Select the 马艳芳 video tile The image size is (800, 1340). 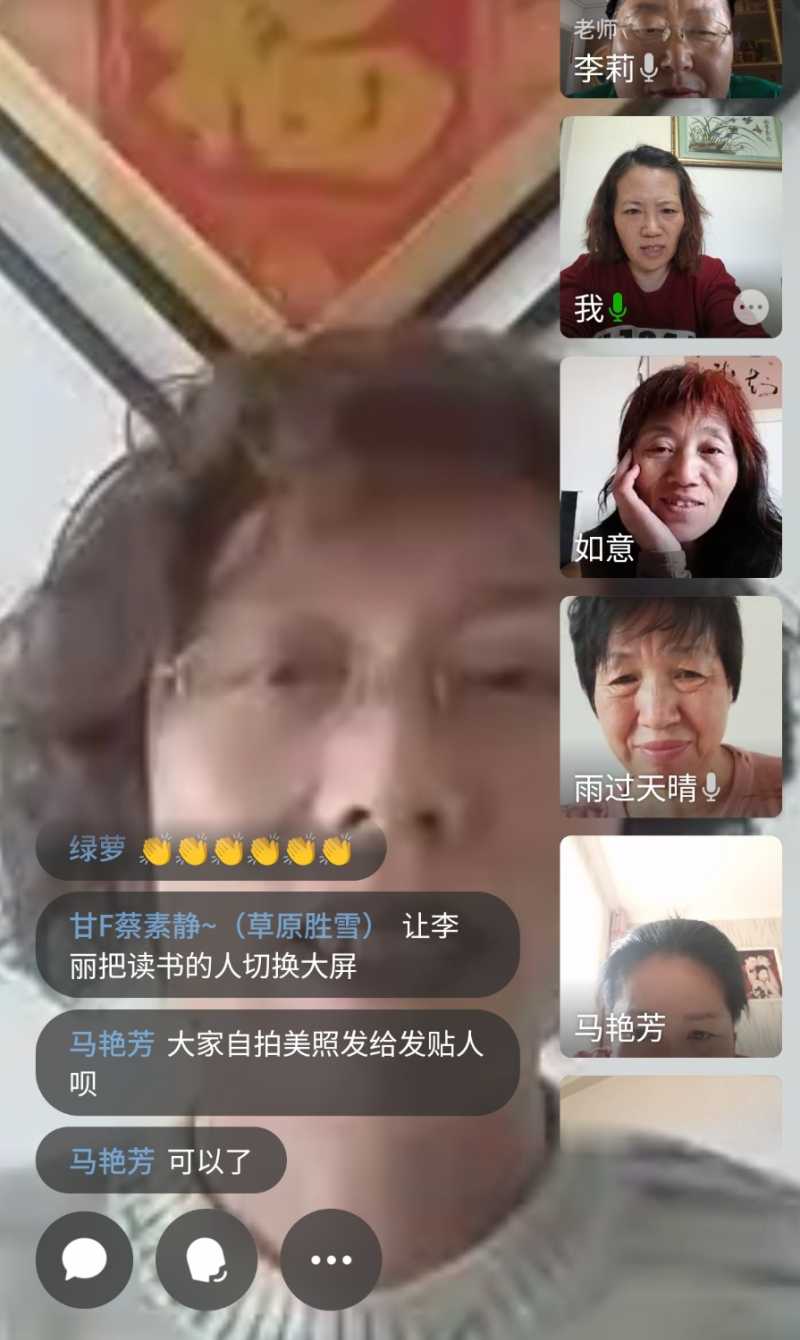click(670, 946)
